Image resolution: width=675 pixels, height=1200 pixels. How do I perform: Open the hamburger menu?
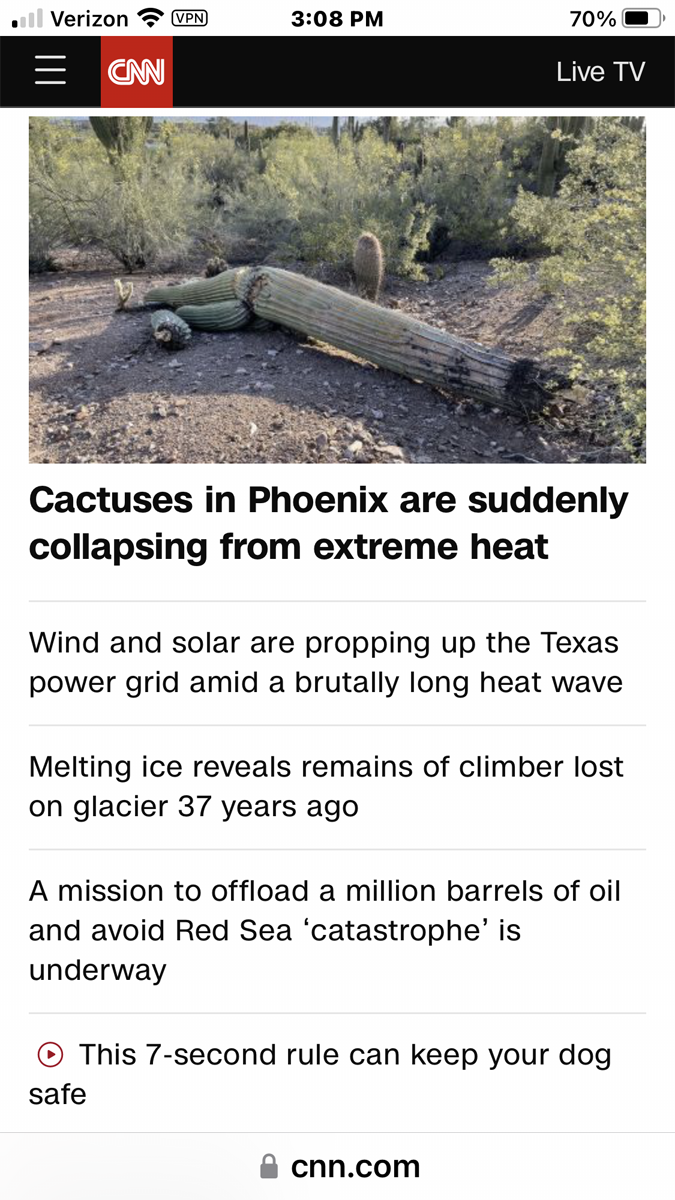50,72
